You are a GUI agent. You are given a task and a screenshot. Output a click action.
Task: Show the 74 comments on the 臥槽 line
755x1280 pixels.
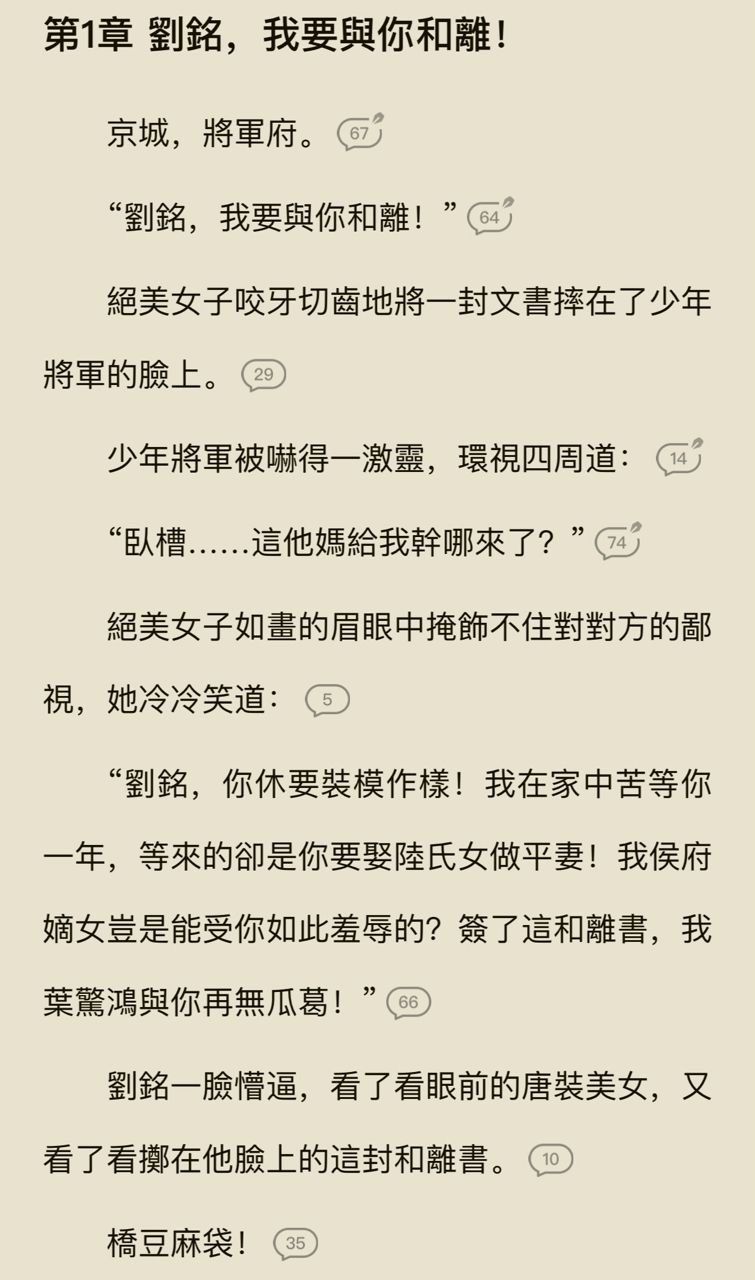click(616, 543)
